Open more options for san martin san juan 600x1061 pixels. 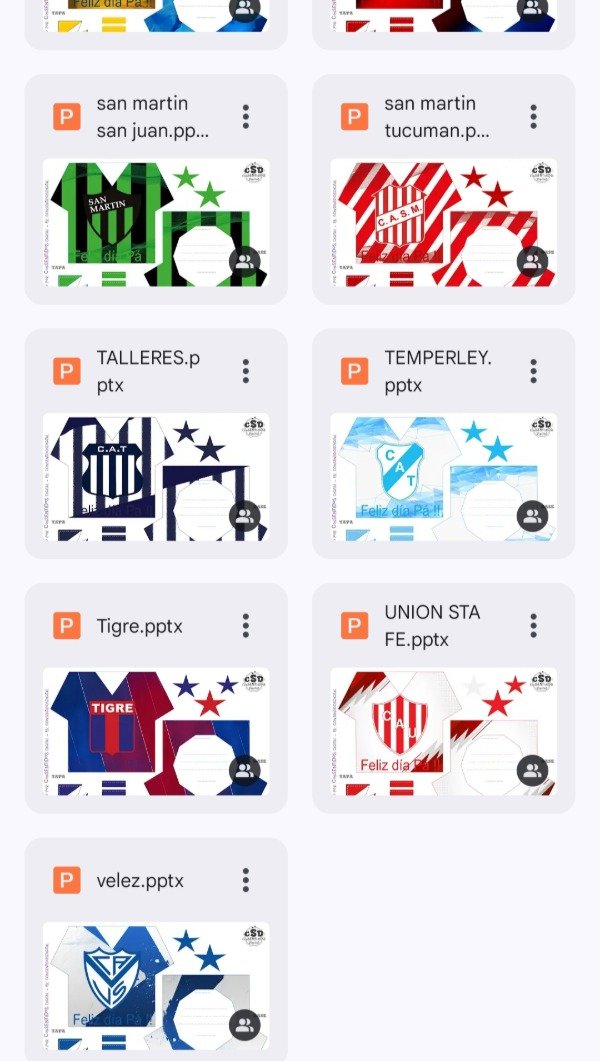click(x=246, y=117)
